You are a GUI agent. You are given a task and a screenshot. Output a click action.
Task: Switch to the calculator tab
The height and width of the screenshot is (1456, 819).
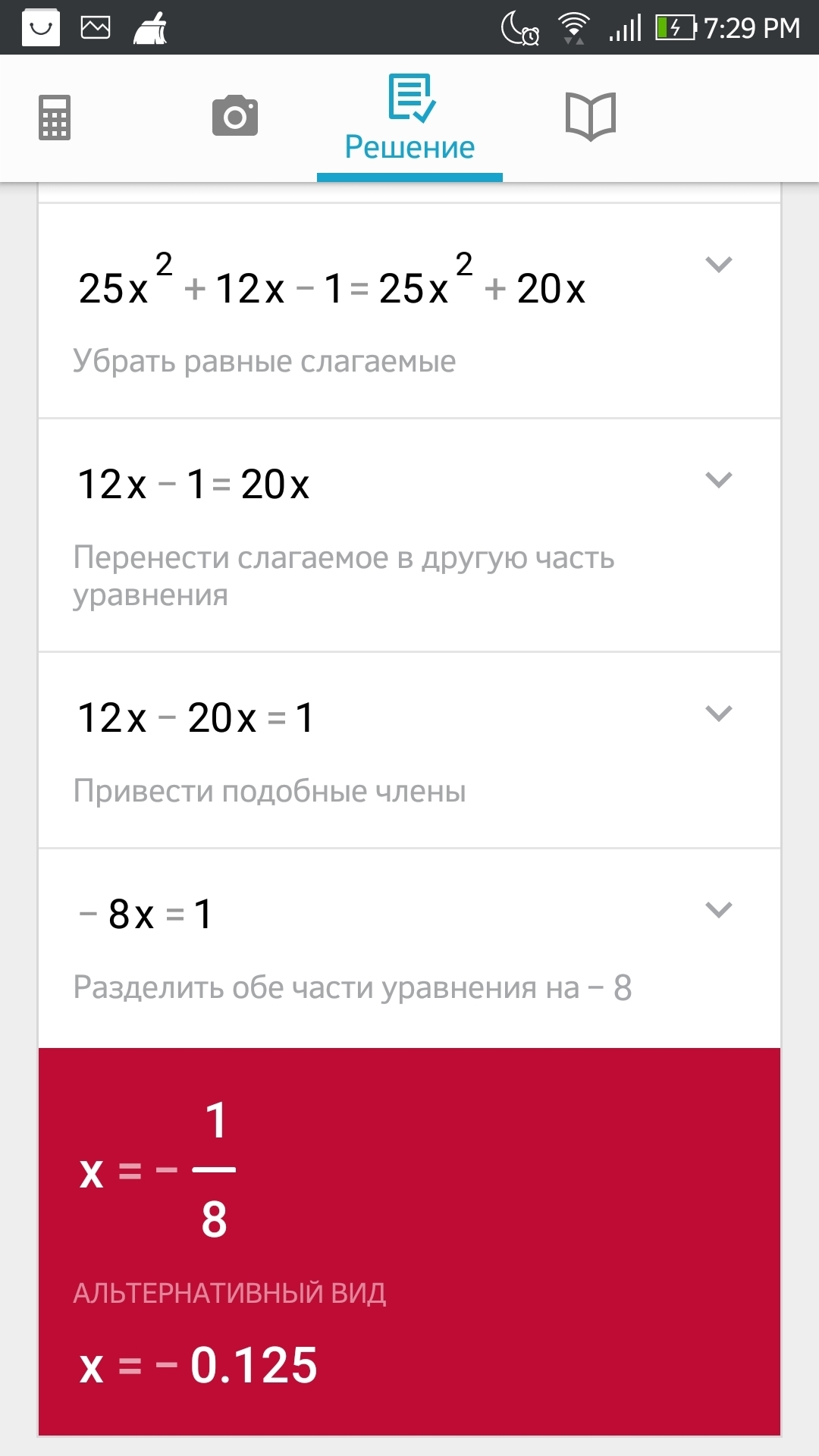click(x=55, y=118)
